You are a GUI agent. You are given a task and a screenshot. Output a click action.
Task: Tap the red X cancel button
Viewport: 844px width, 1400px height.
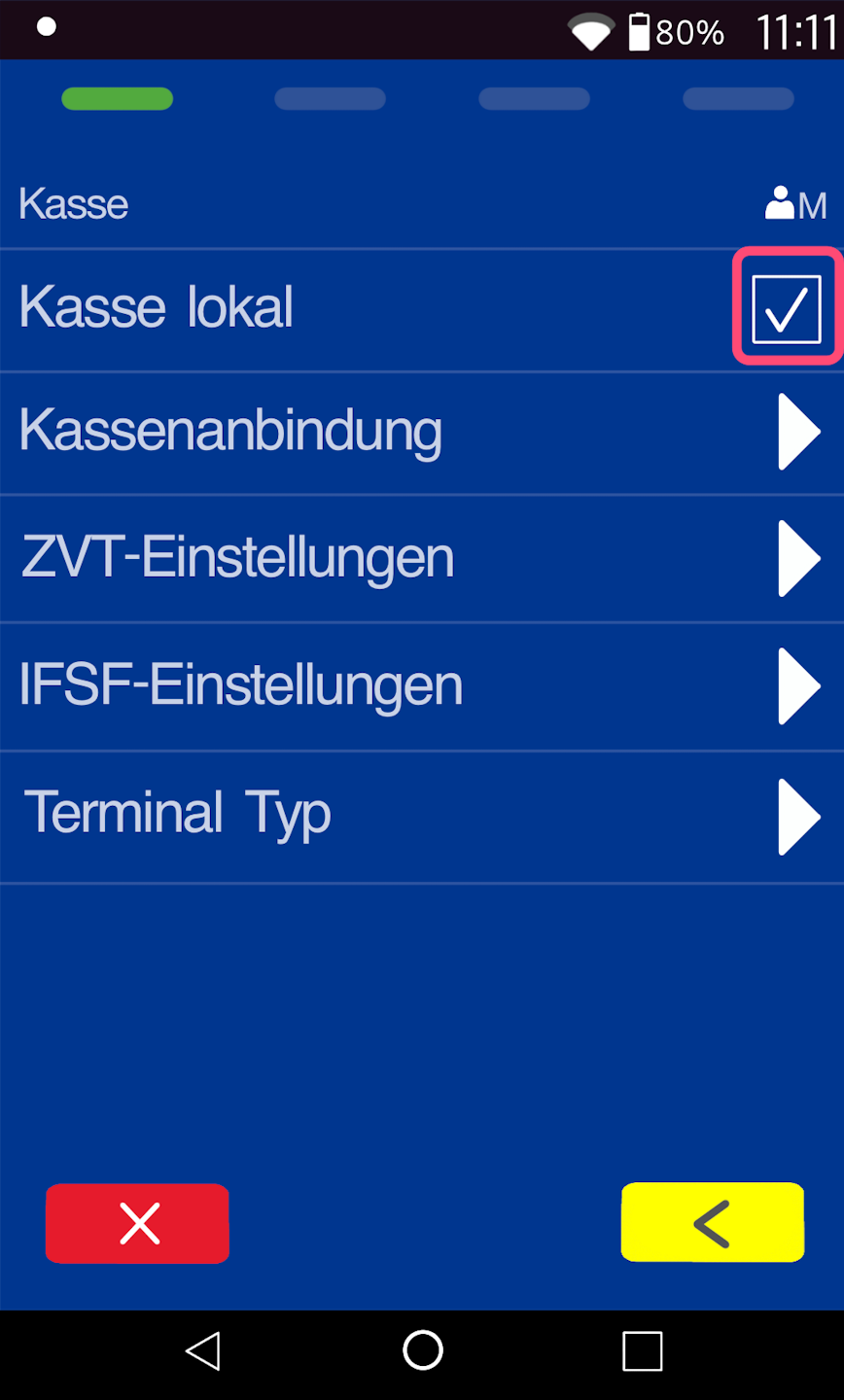point(138,1223)
